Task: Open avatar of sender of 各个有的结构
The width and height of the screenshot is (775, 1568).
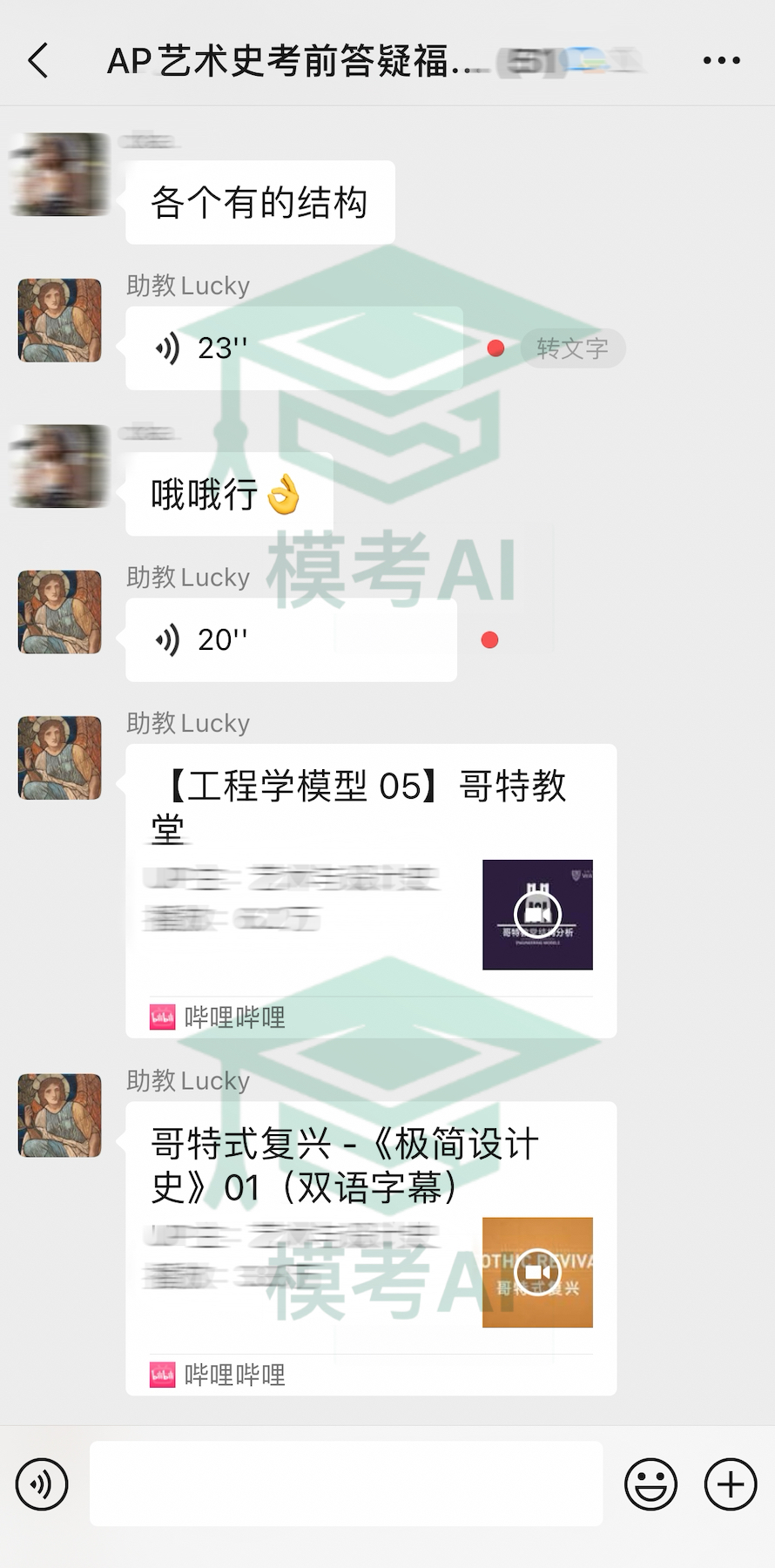Action: (x=60, y=174)
